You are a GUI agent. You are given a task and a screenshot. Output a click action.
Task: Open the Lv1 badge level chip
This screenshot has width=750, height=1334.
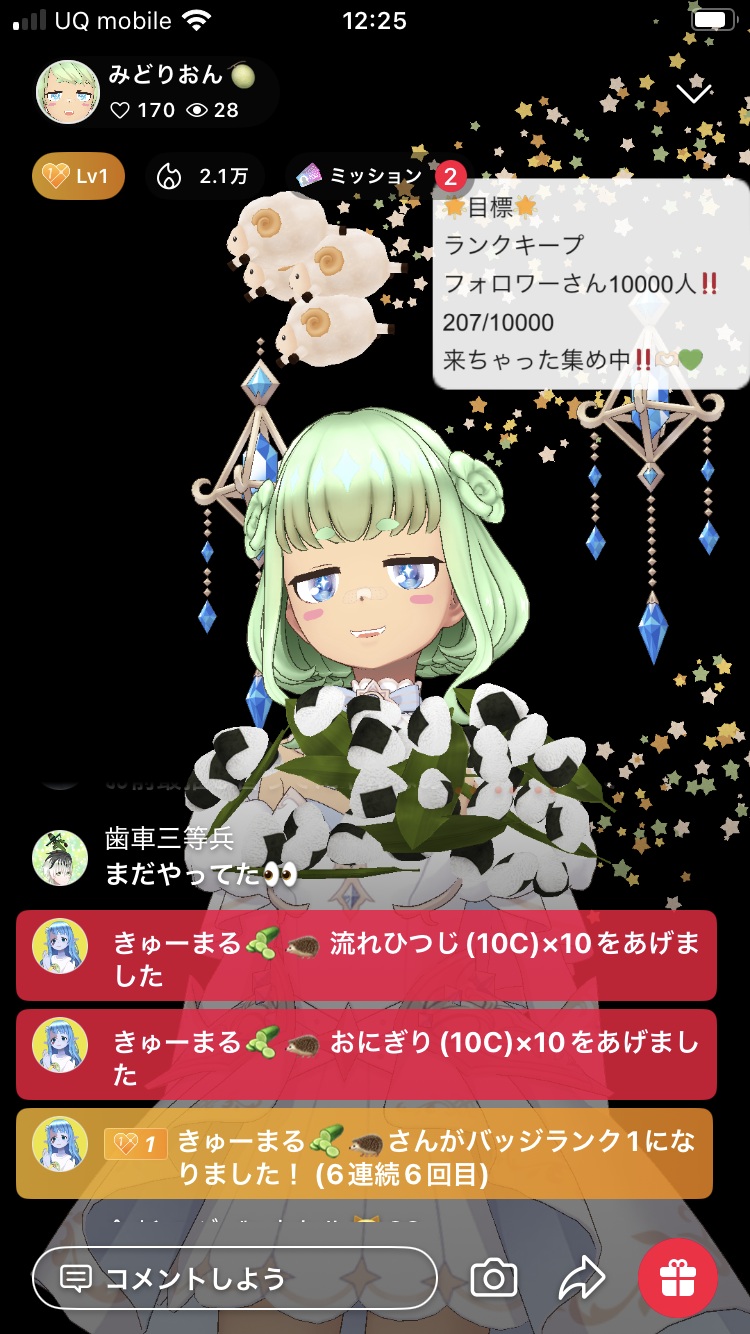[x=78, y=177]
